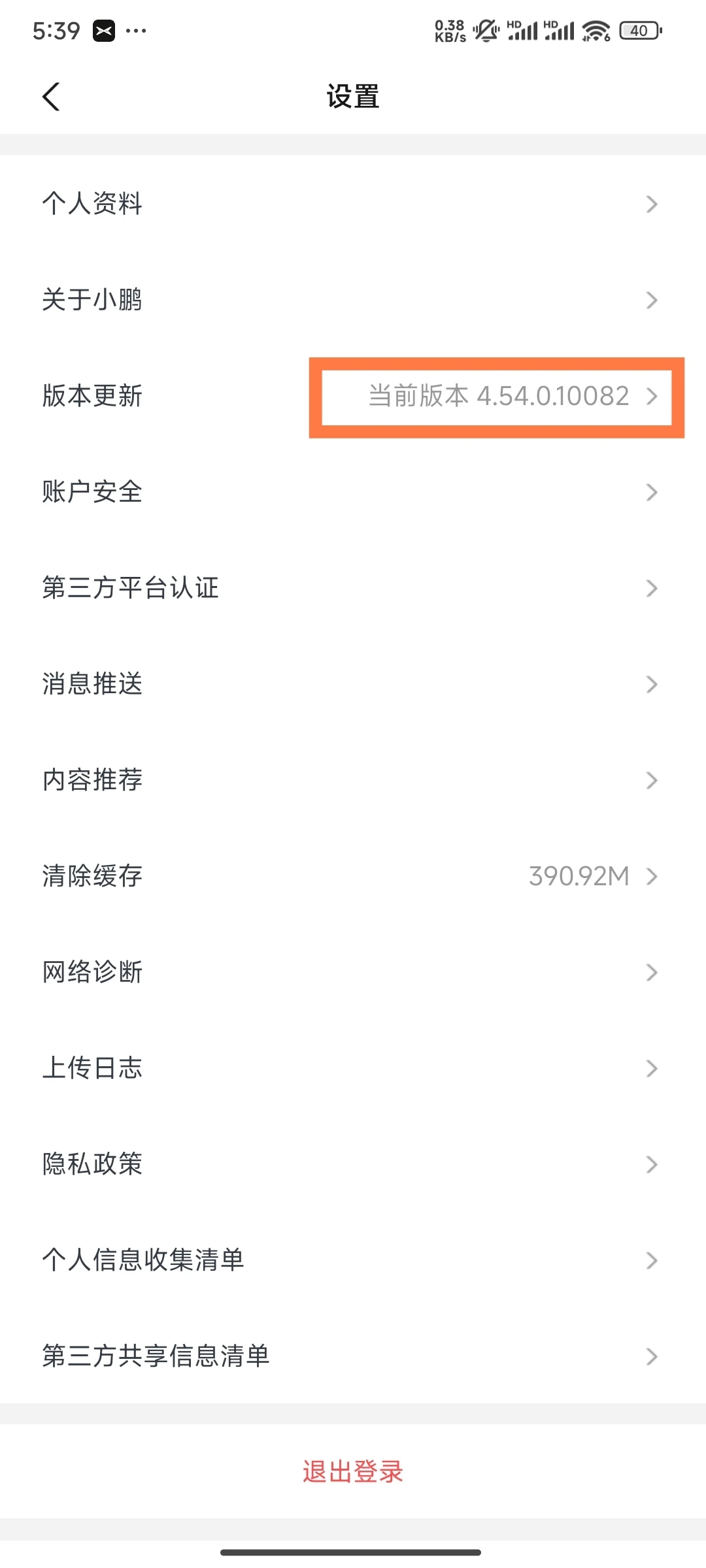
Task: Tap 清除缓存 to clear 390.92M
Action: (x=353, y=875)
